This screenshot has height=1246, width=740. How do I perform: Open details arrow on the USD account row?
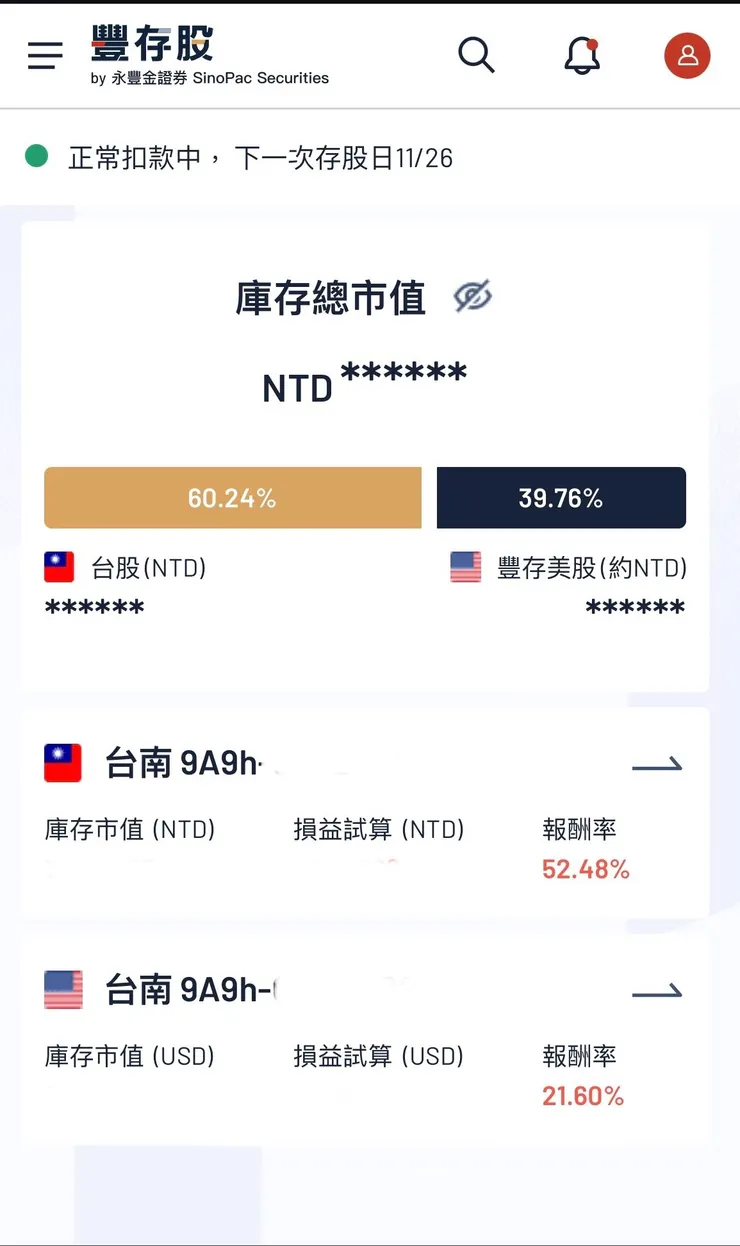657,990
